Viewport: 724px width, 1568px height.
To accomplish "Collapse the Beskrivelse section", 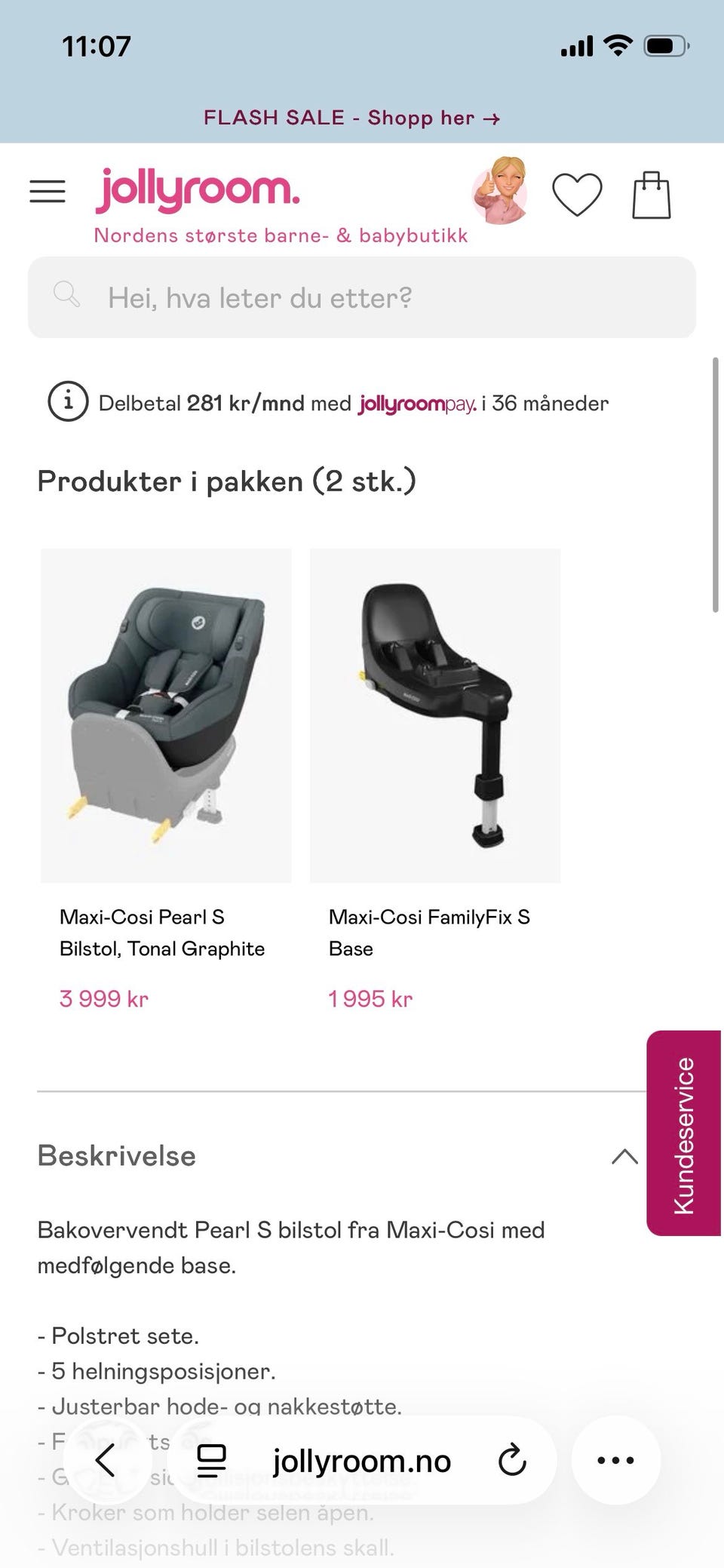I will pos(625,1156).
